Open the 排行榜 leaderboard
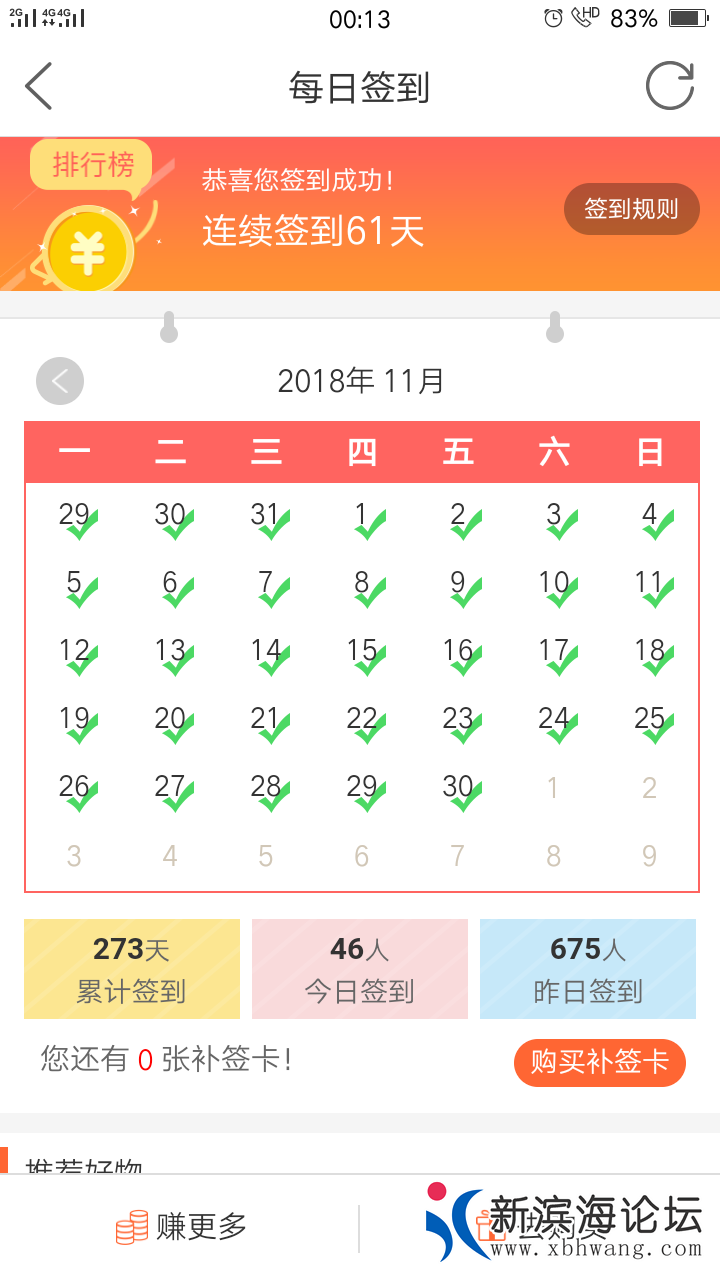The width and height of the screenshot is (720, 1280). coord(92,164)
